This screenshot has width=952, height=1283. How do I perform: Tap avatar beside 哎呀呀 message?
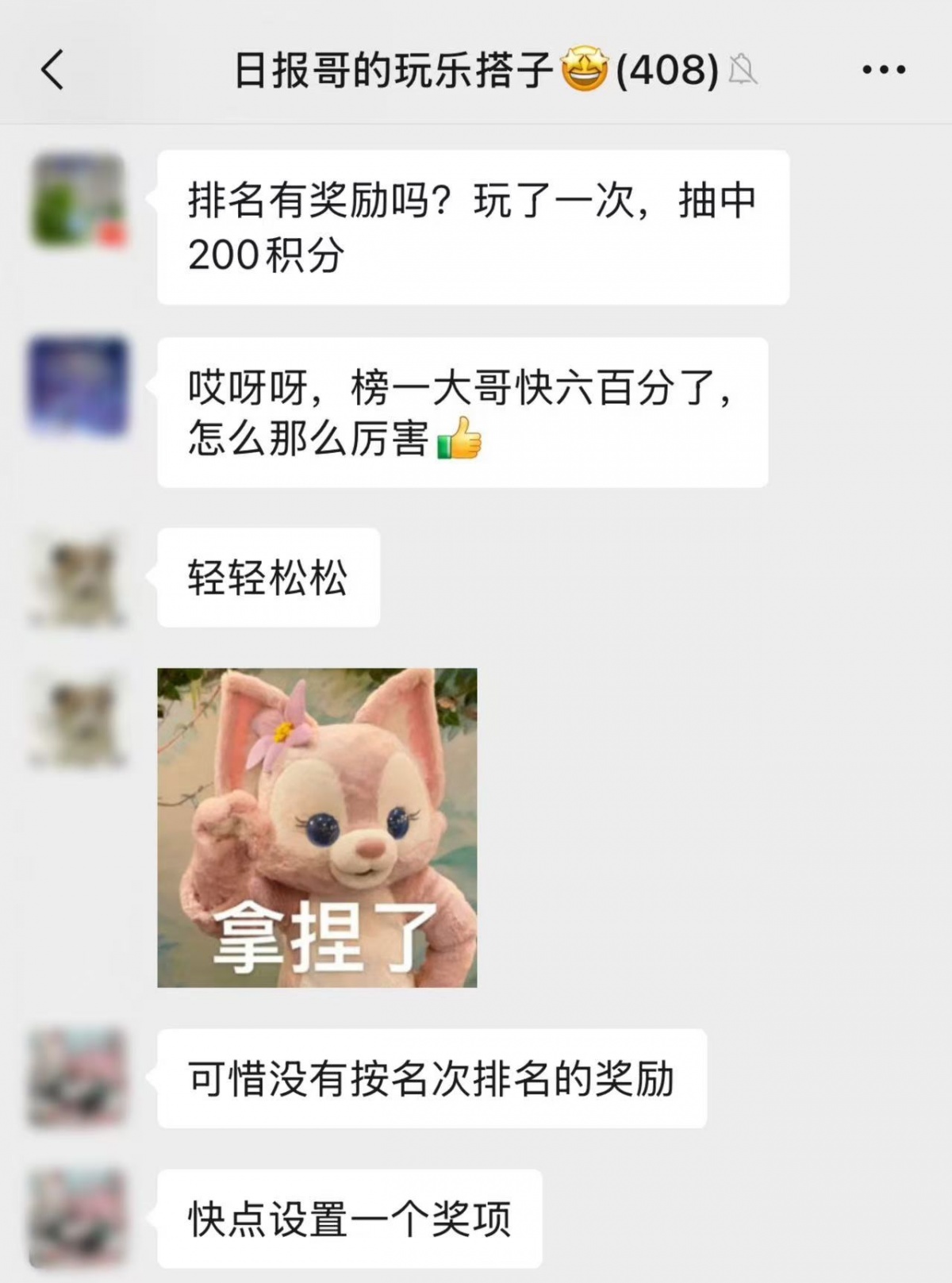coord(78,386)
